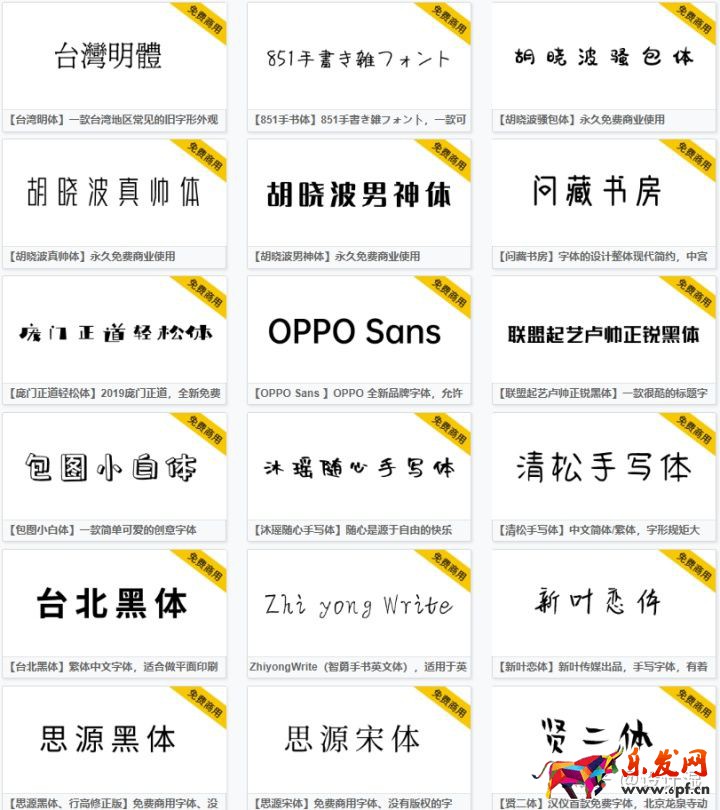The image size is (720, 810).
Task: View the 思源宋体 font card
Action: [358, 740]
